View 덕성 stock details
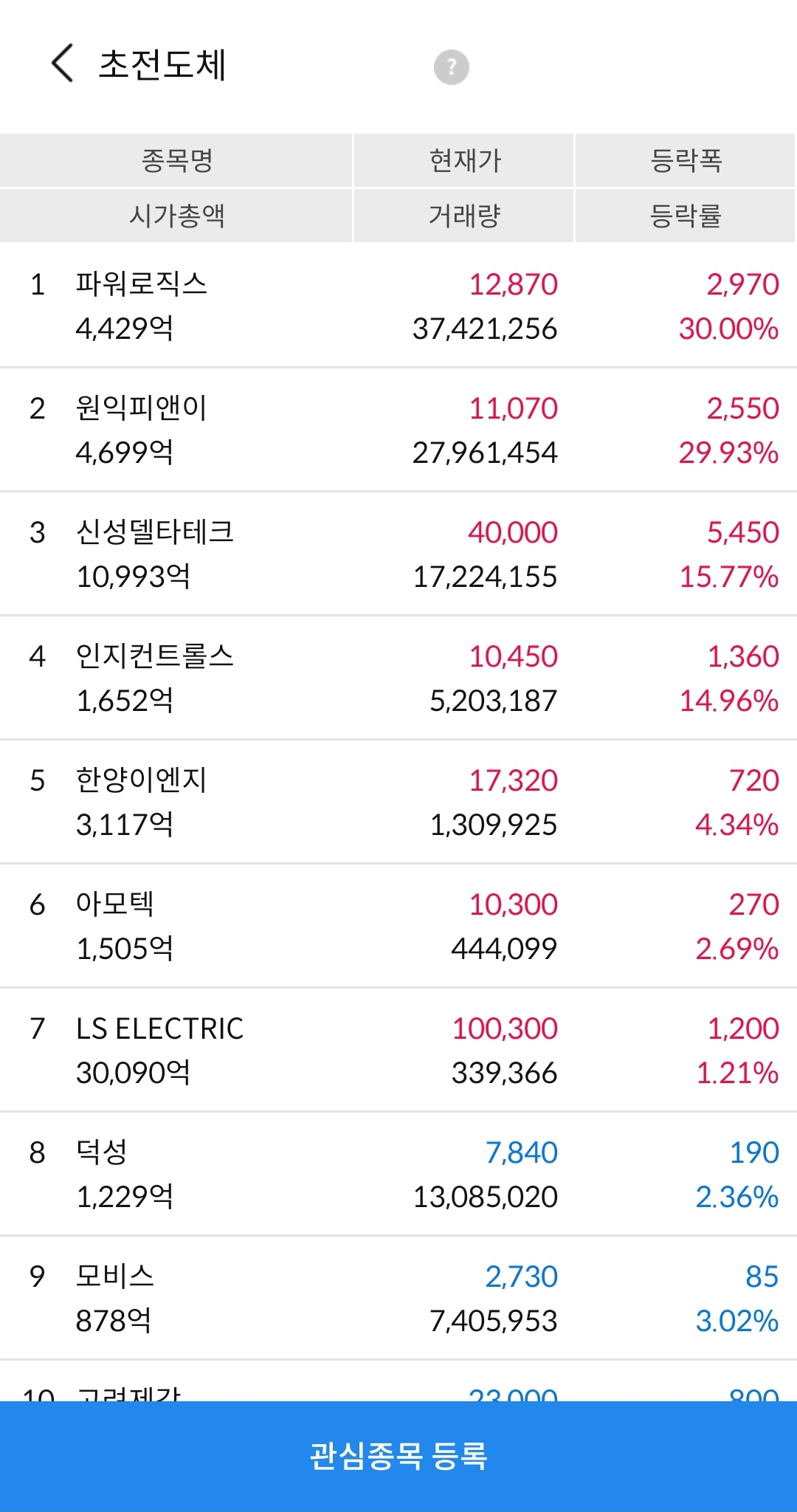Viewport: 797px width, 1512px height. click(398, 1174)
